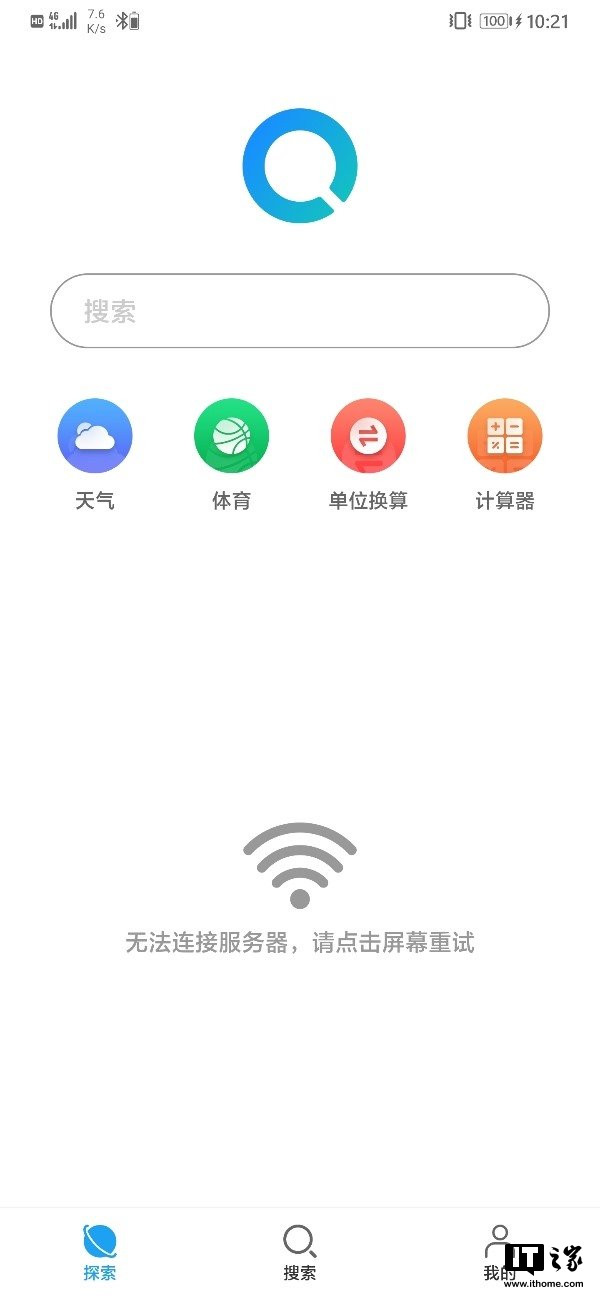Switch to the 搜索 search tab
The image size is (600, 1300).
(300, 1253)
